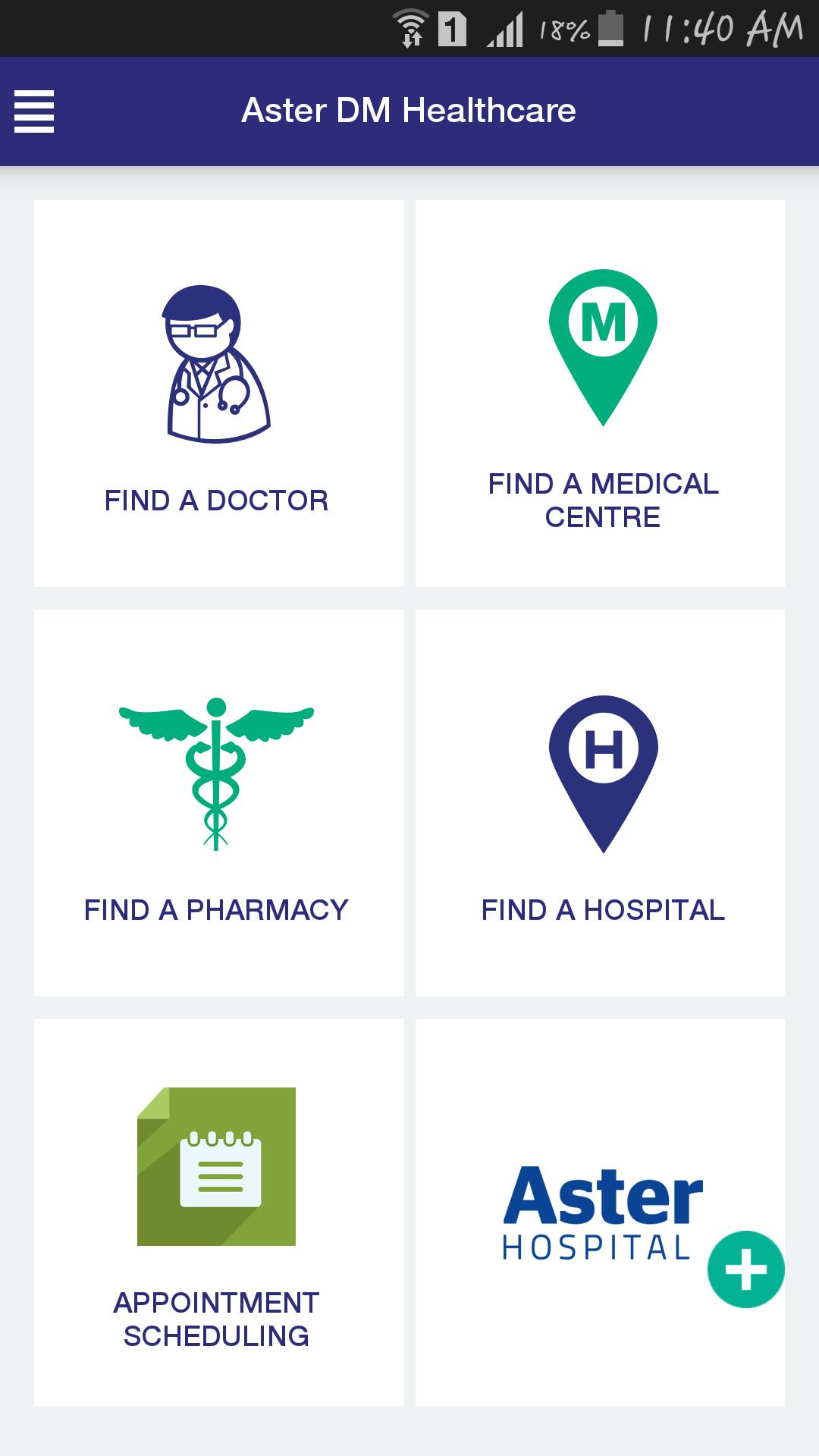Open the Aster Hospital tile

tap(576, 1198)
